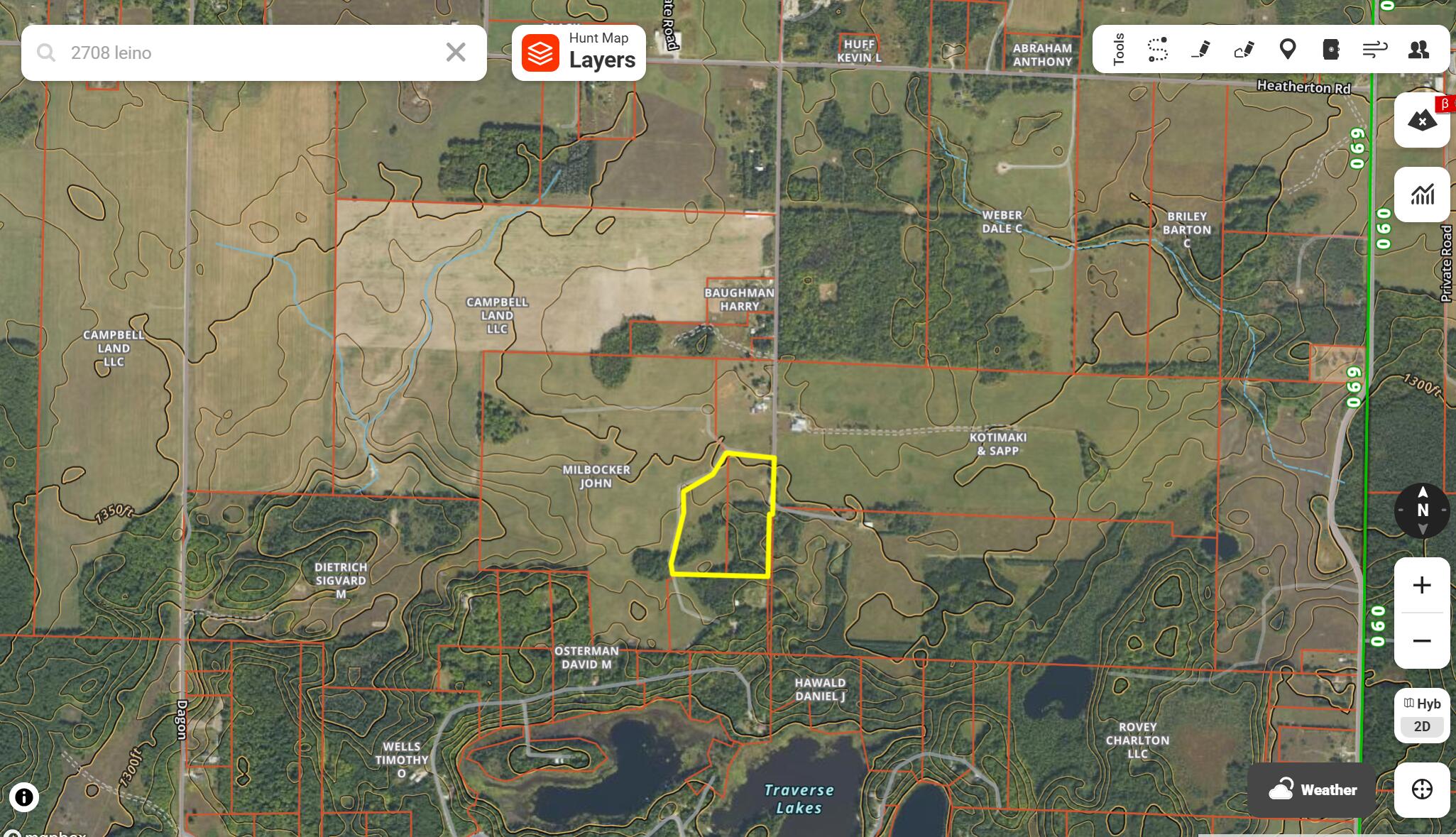Open the elevation chart icon button

tap(1422, 195)
